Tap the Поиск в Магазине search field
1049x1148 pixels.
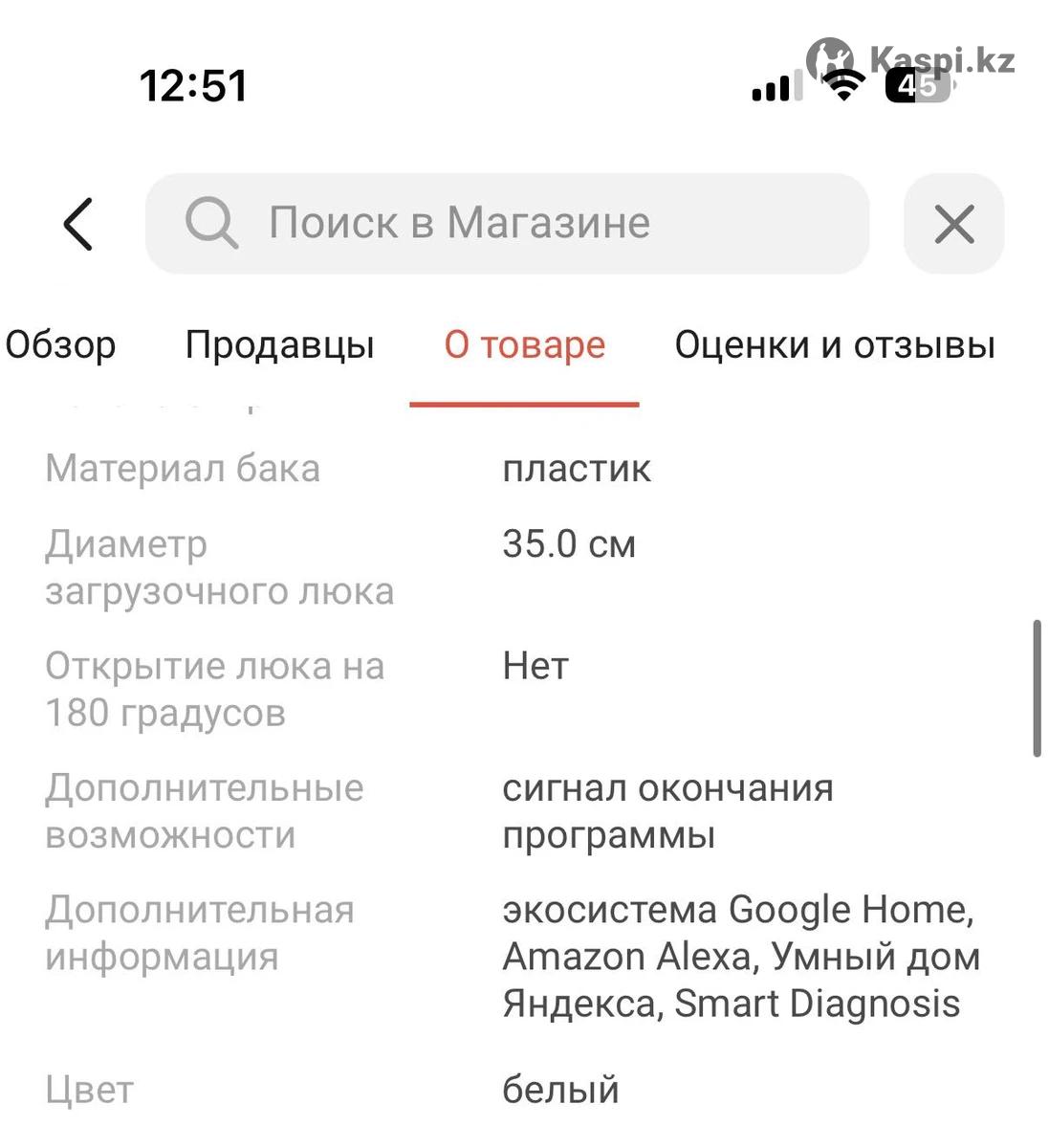507,224
